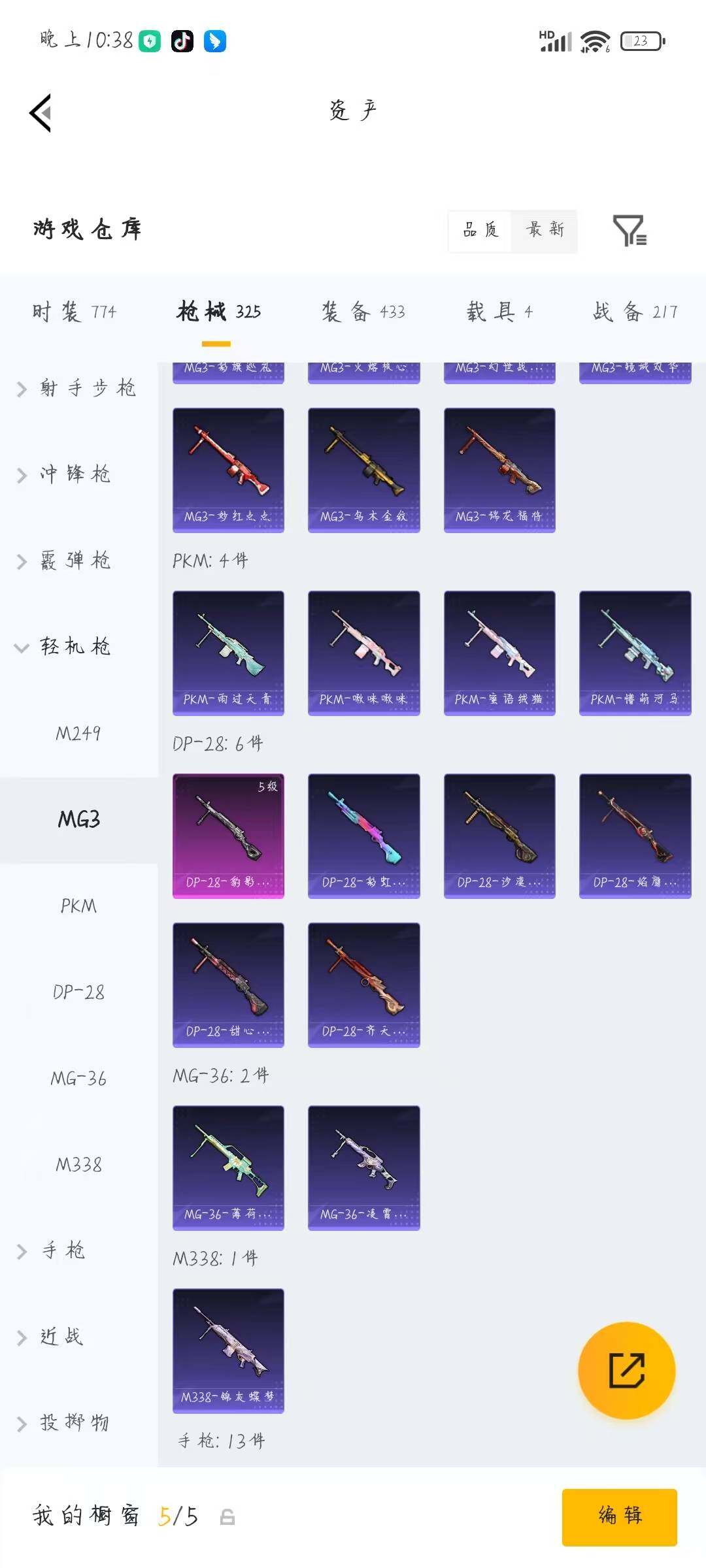Switch to the 装备 tab
The image size is (706, 1568).
[363, 312]
